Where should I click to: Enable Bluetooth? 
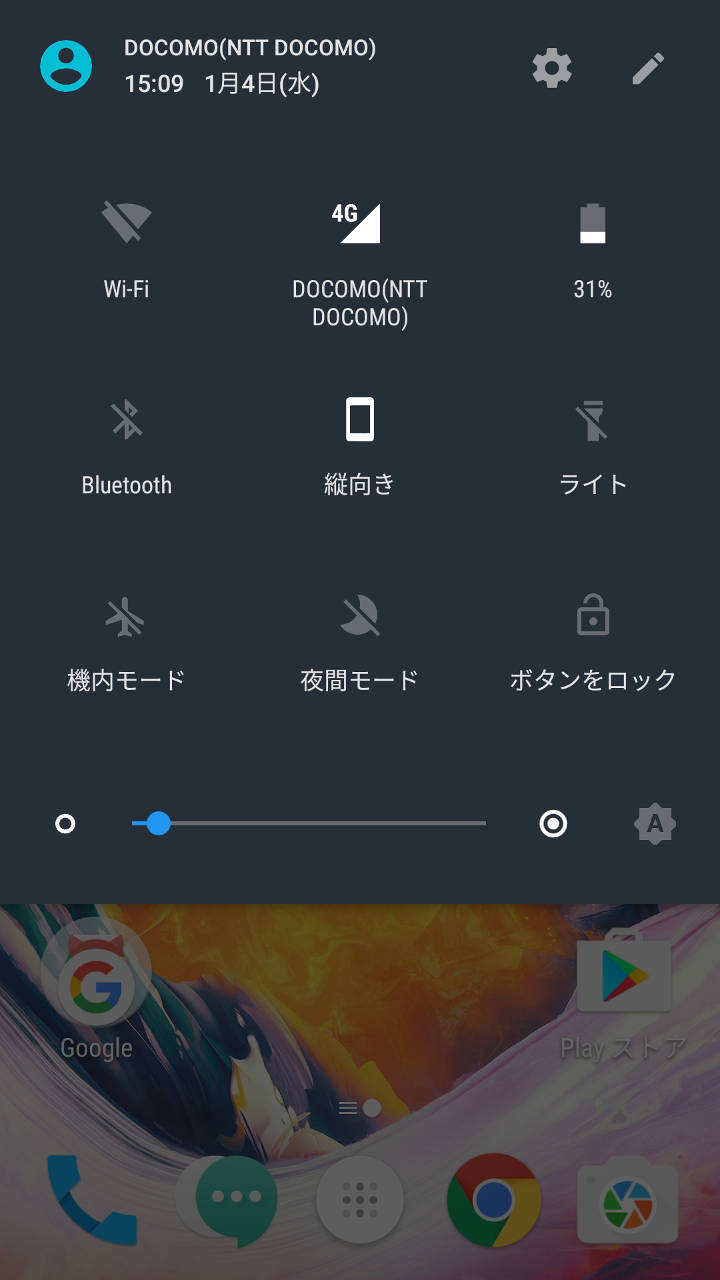127,420
